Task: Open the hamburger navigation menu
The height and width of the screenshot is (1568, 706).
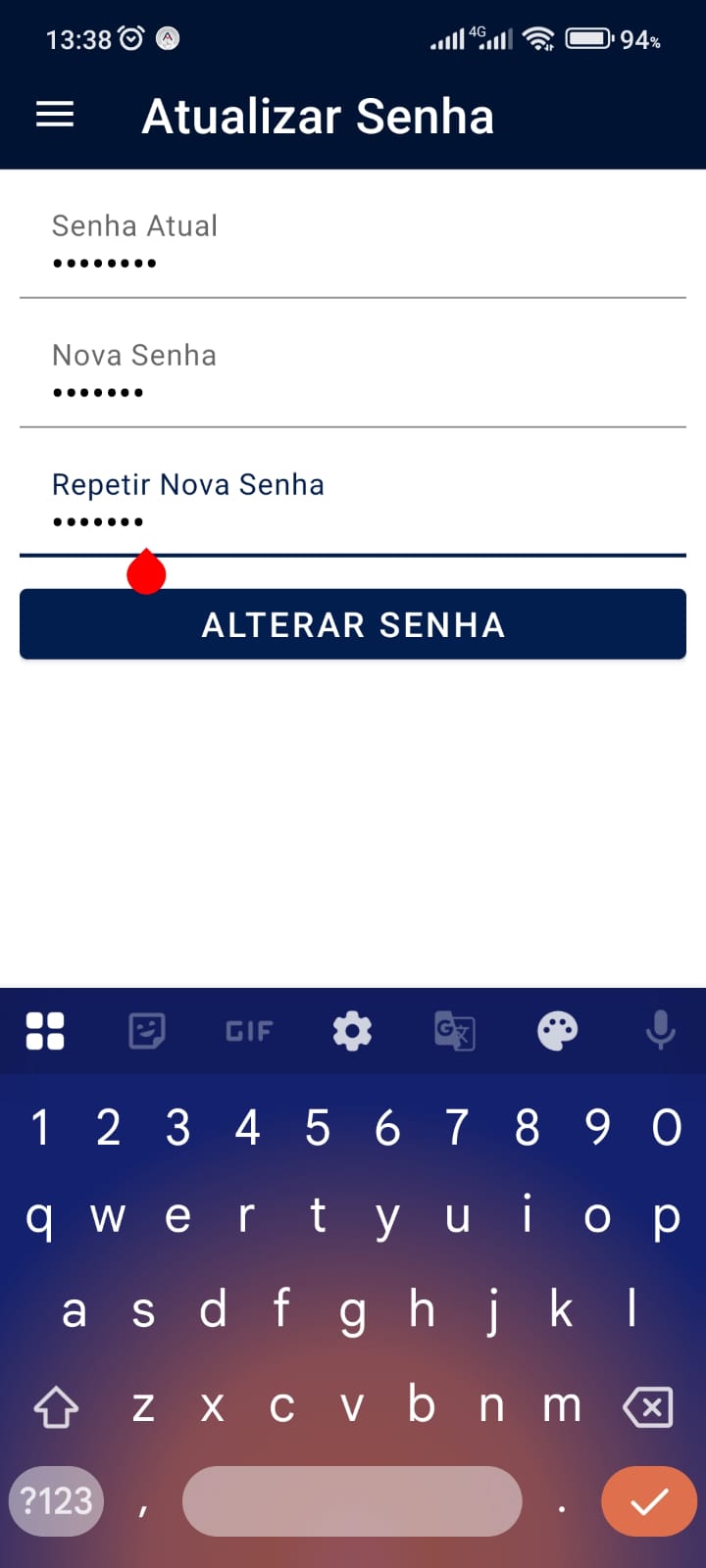Action: [x=55, y=116]
